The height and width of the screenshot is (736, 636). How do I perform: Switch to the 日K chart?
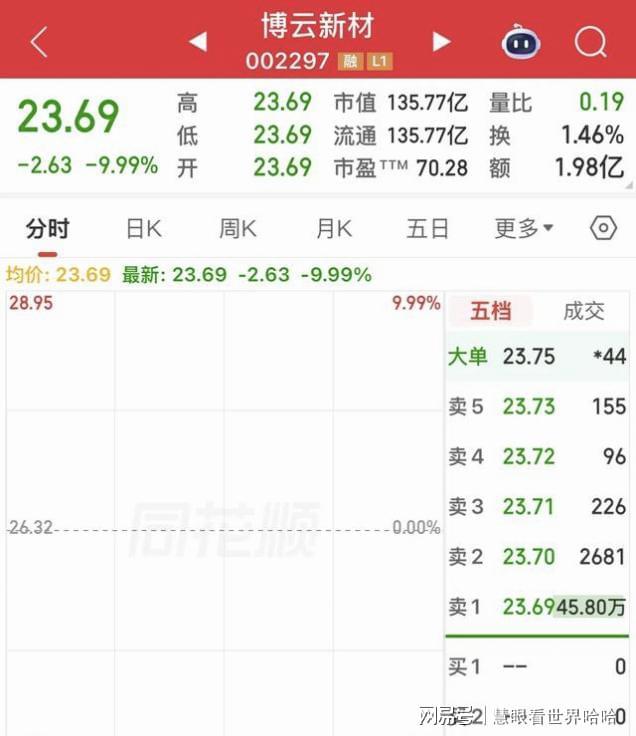click(x=144, y=229)
